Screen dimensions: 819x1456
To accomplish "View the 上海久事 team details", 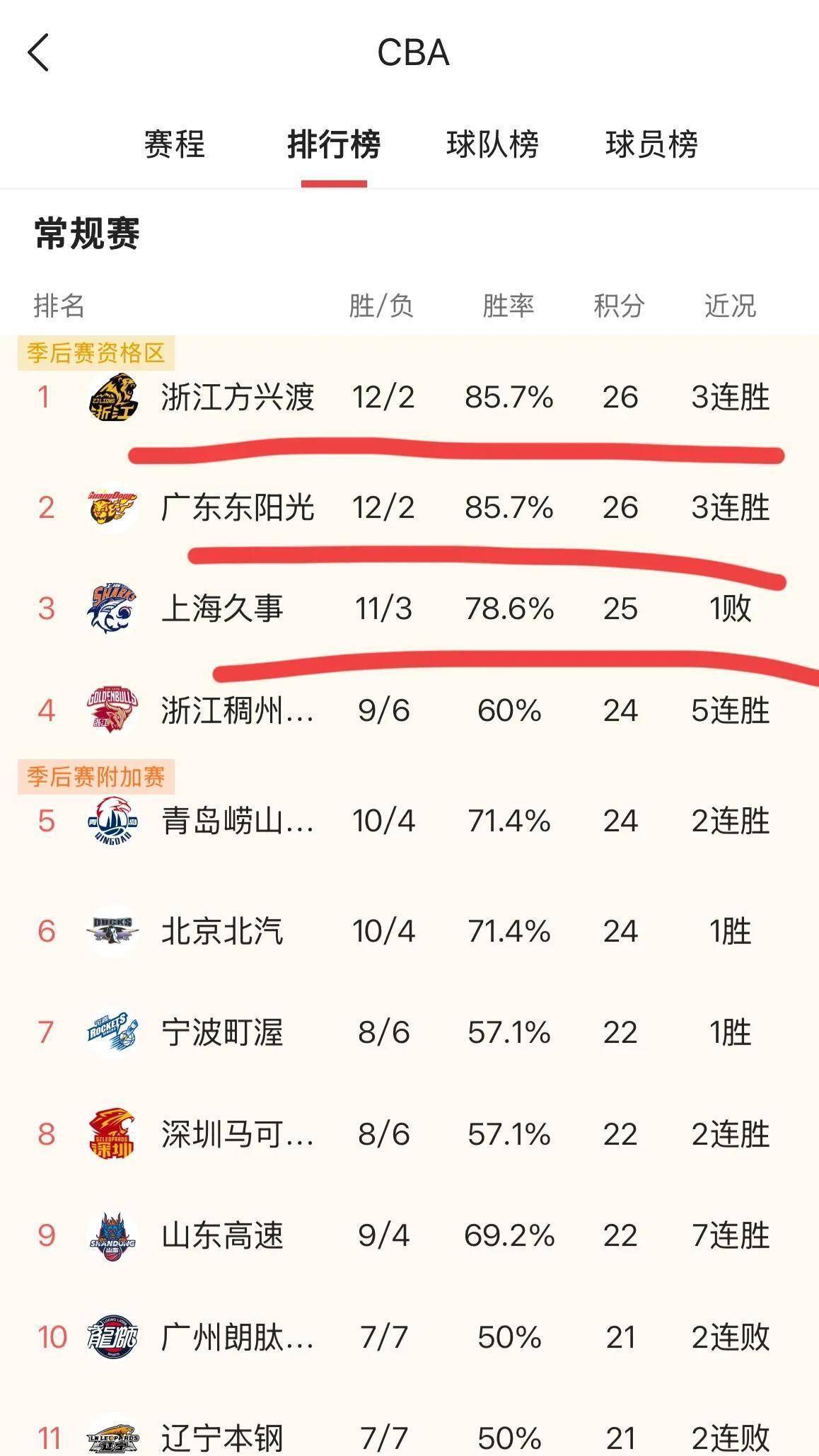I will [409, 608].
